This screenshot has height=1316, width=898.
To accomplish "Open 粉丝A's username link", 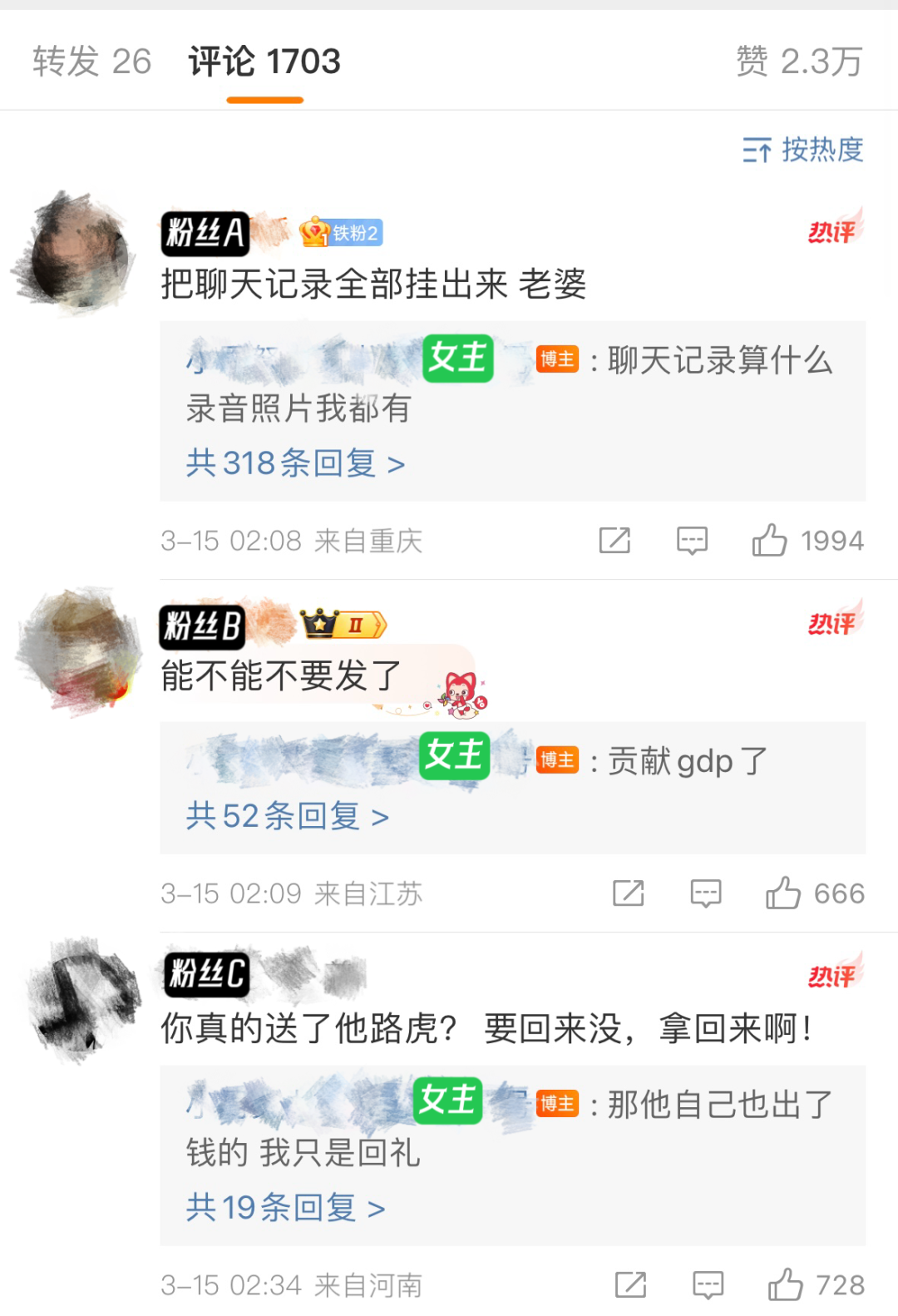I will (x=205, y=233).
